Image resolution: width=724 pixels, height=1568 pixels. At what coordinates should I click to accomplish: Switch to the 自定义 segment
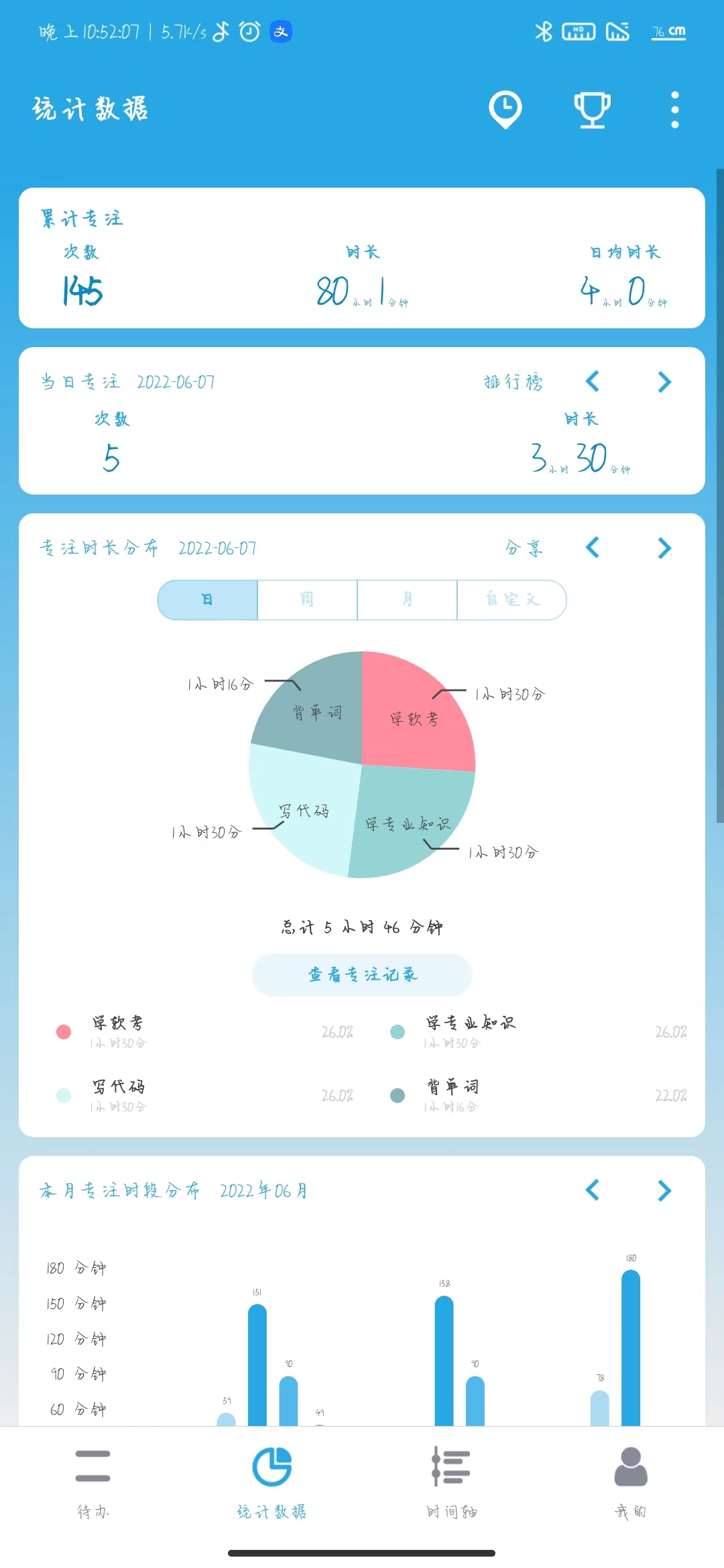pyautogui.click(x=511, y=600)
